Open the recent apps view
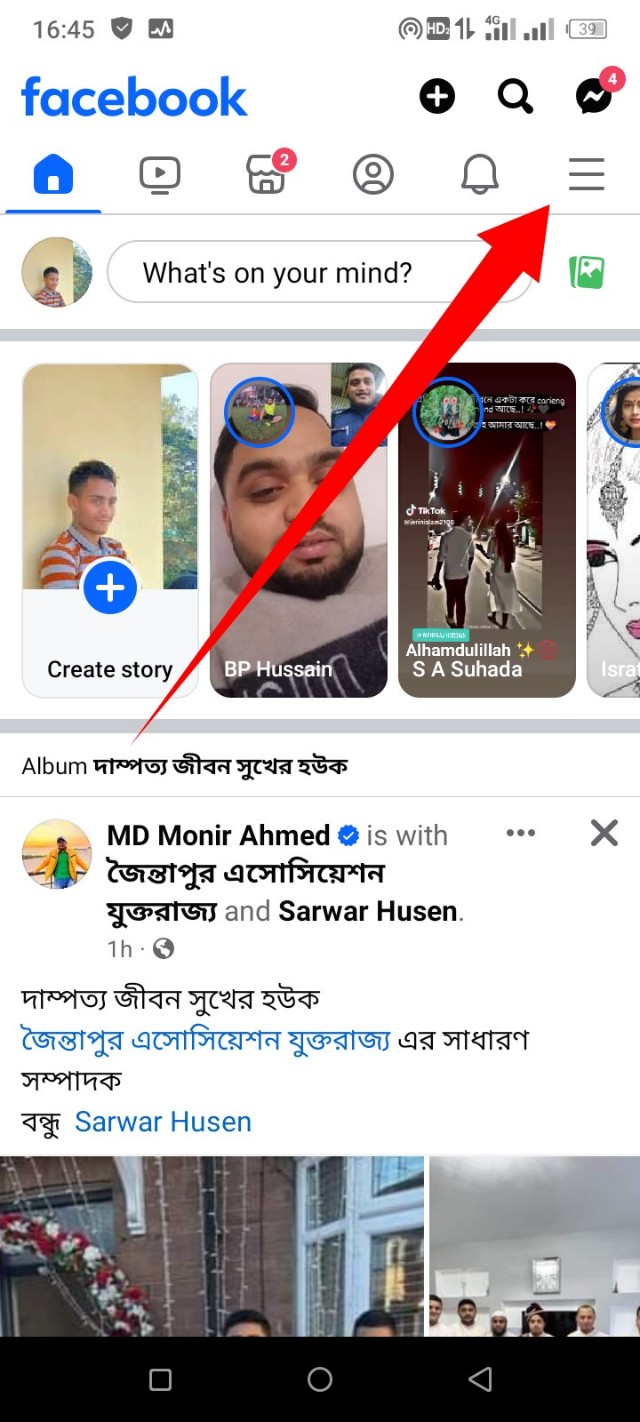640x1422 pixels. point(160,1380)
